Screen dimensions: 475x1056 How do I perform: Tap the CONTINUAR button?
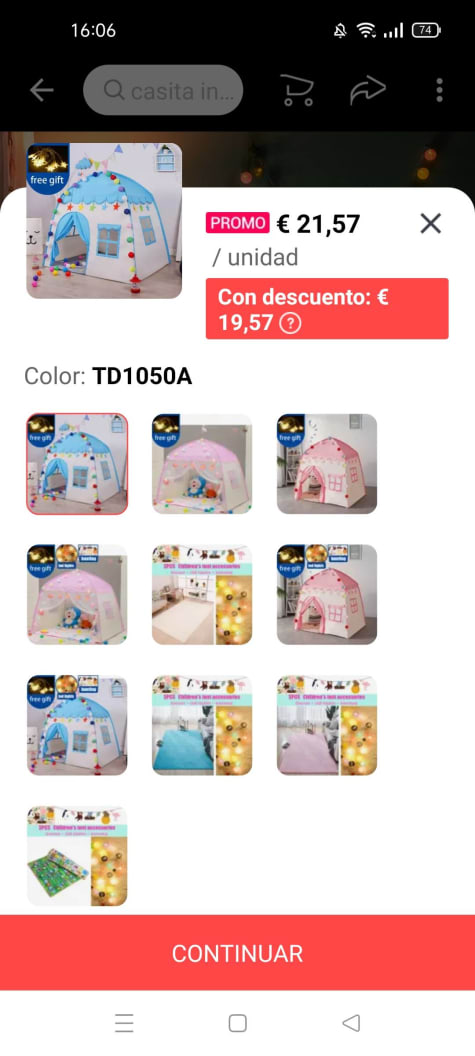pyautogui.click(x=237, y=953)
